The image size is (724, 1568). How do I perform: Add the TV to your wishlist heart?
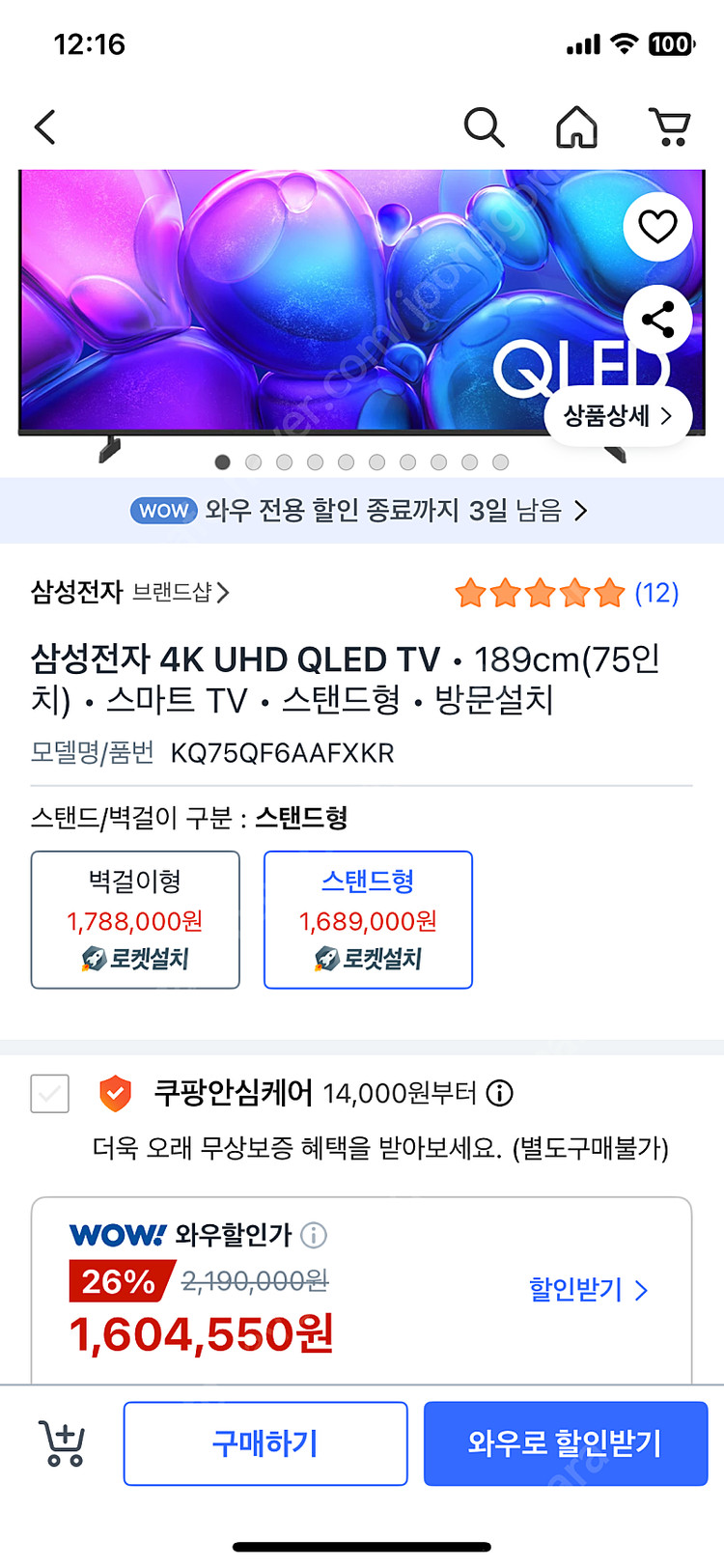[657, 227]
